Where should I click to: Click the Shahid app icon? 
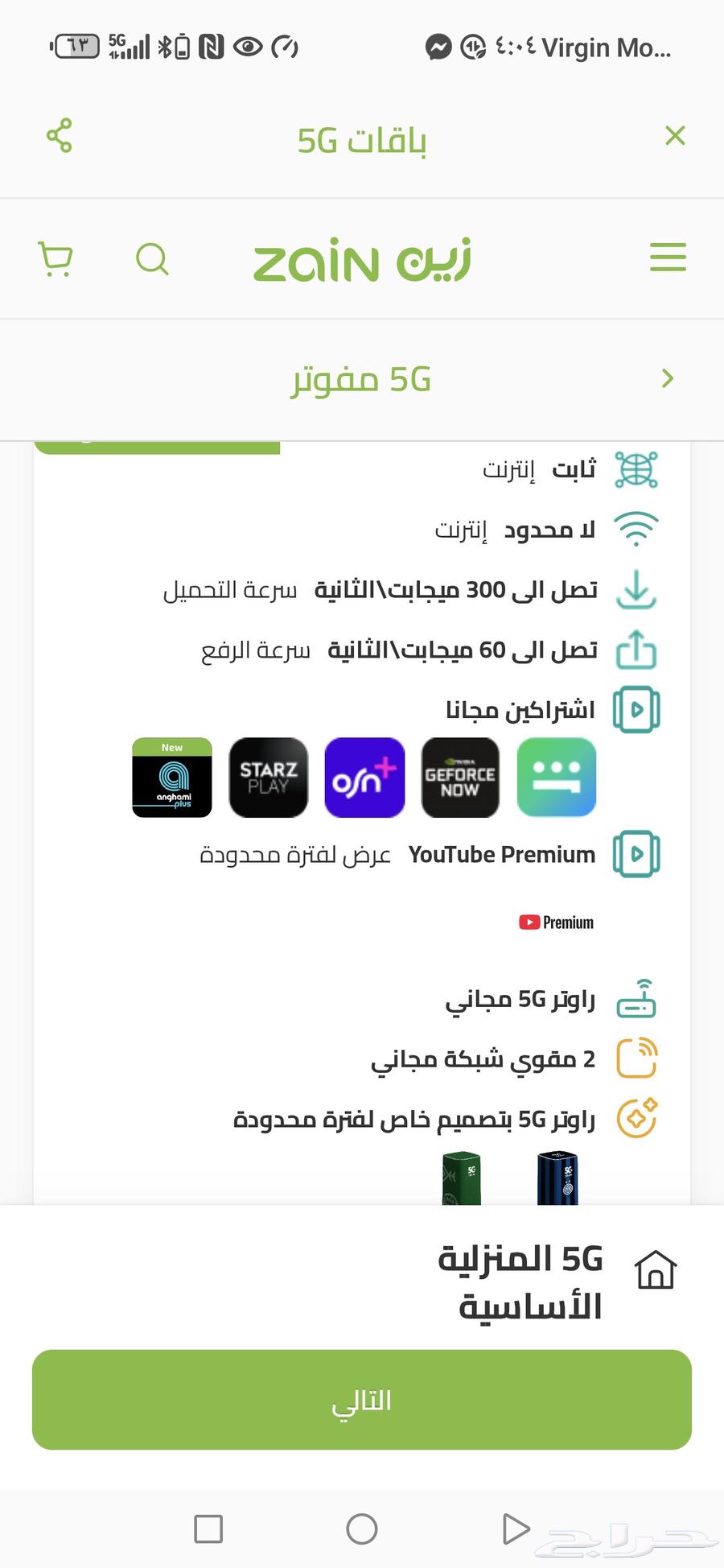[556, 778]
